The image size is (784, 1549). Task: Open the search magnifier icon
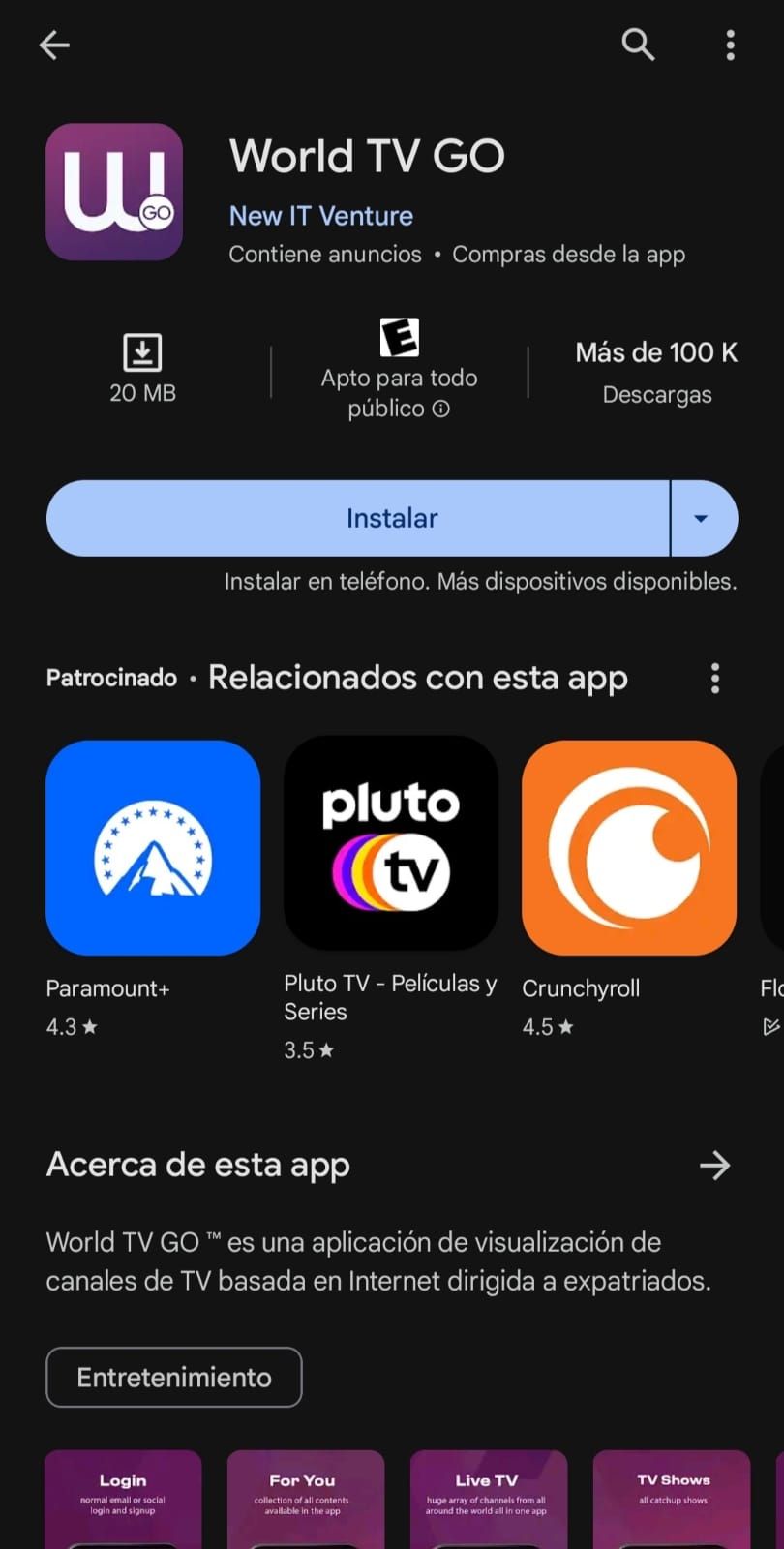click(638, 45)
